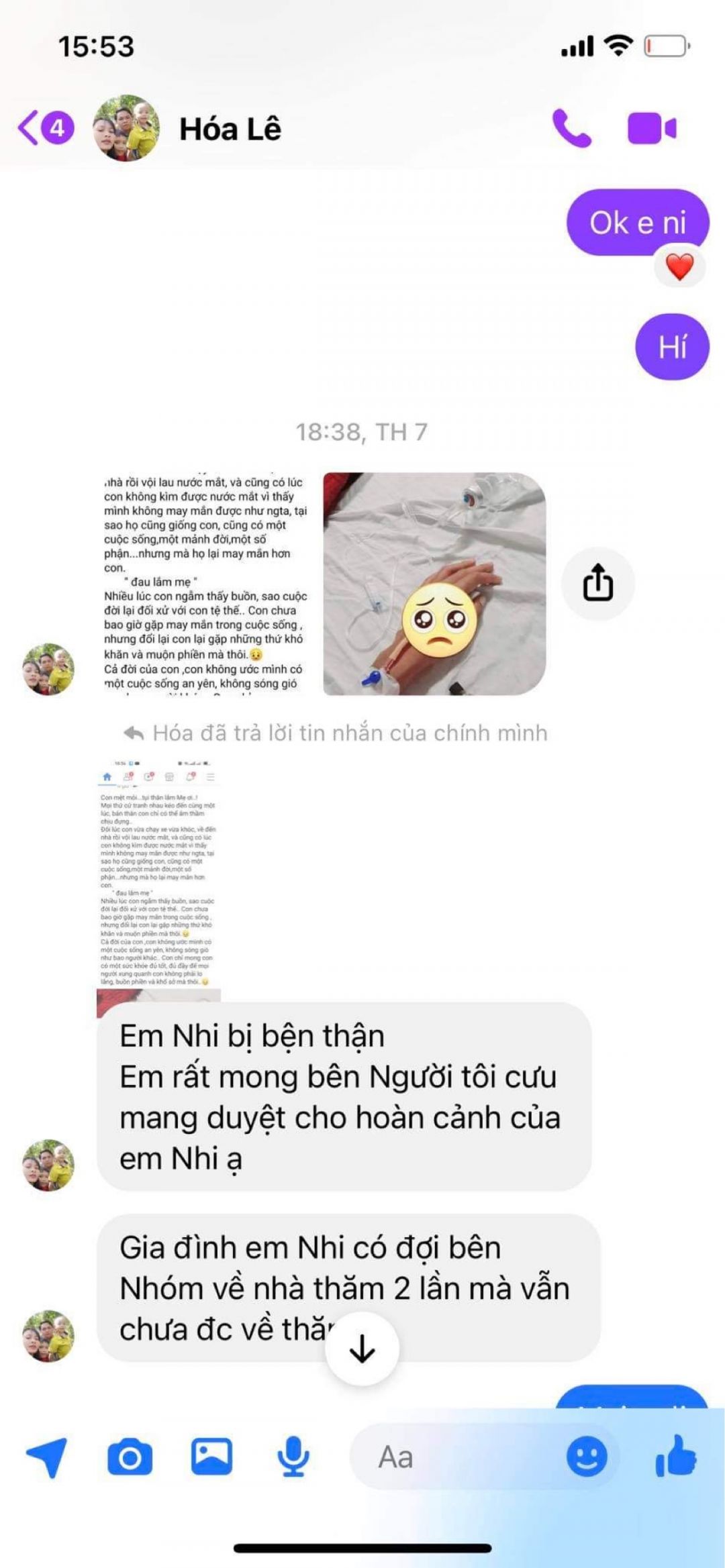Open the photo gallery picker

(211, 1457)
